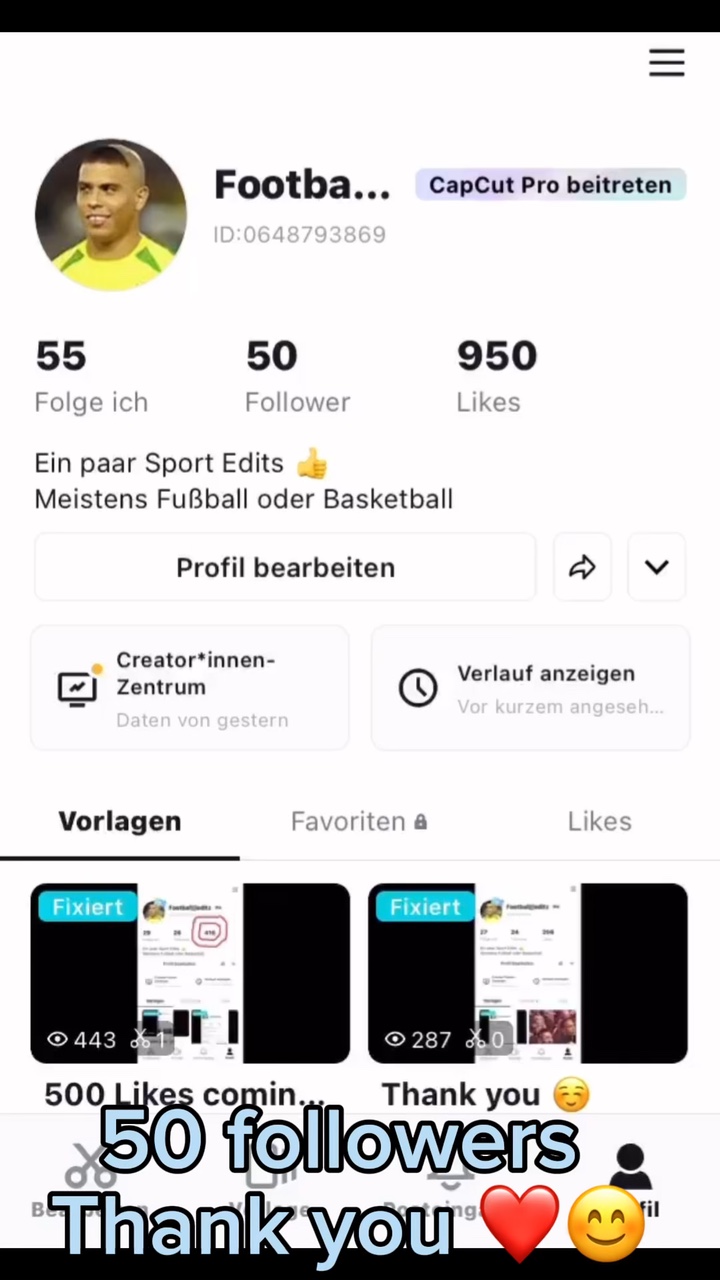Tap CapCut Pro beitreten
Viewport: 720px width, 1280px height.
pos(550,185)
